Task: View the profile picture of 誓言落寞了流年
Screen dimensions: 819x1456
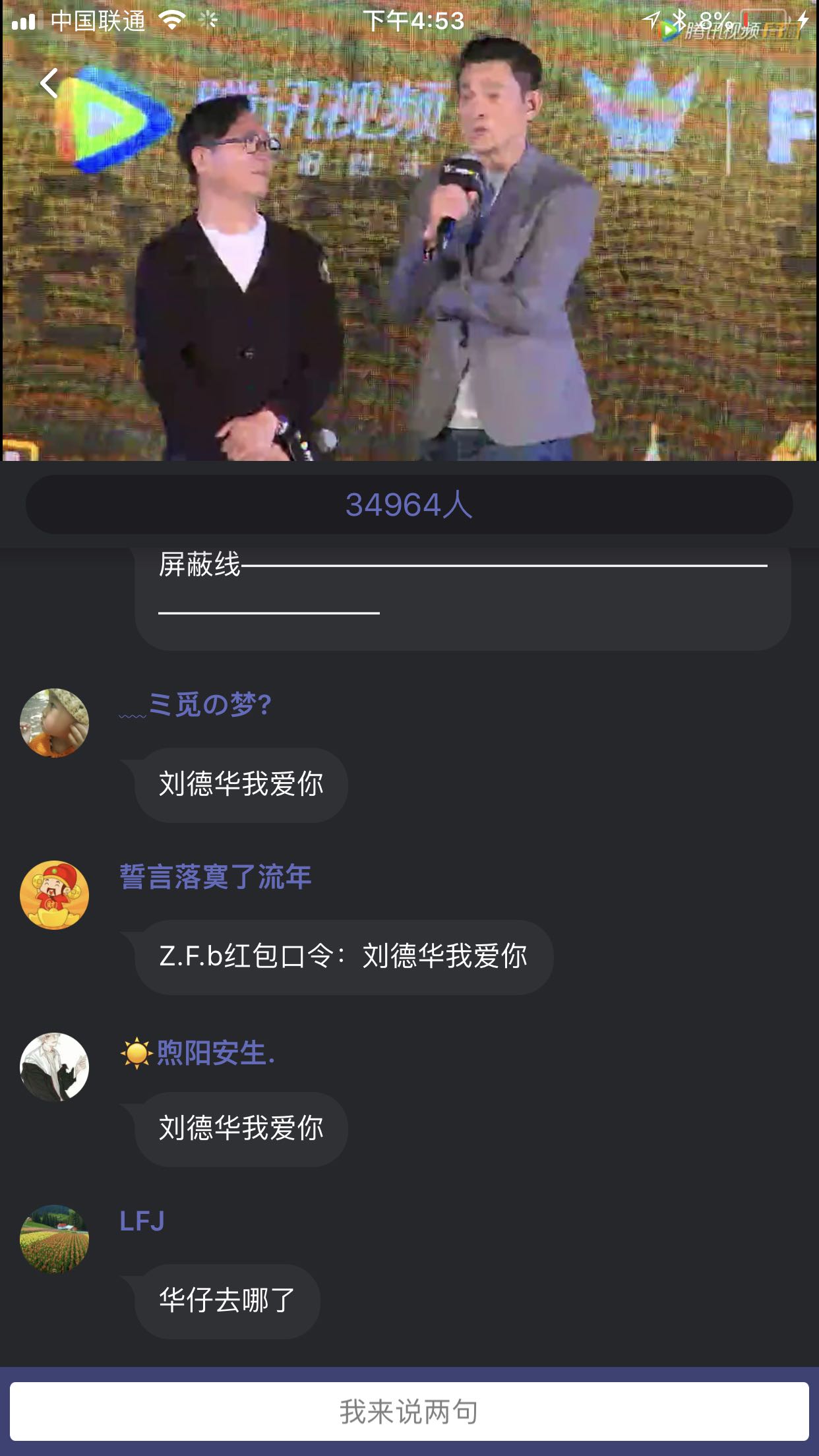Action: 55,895
